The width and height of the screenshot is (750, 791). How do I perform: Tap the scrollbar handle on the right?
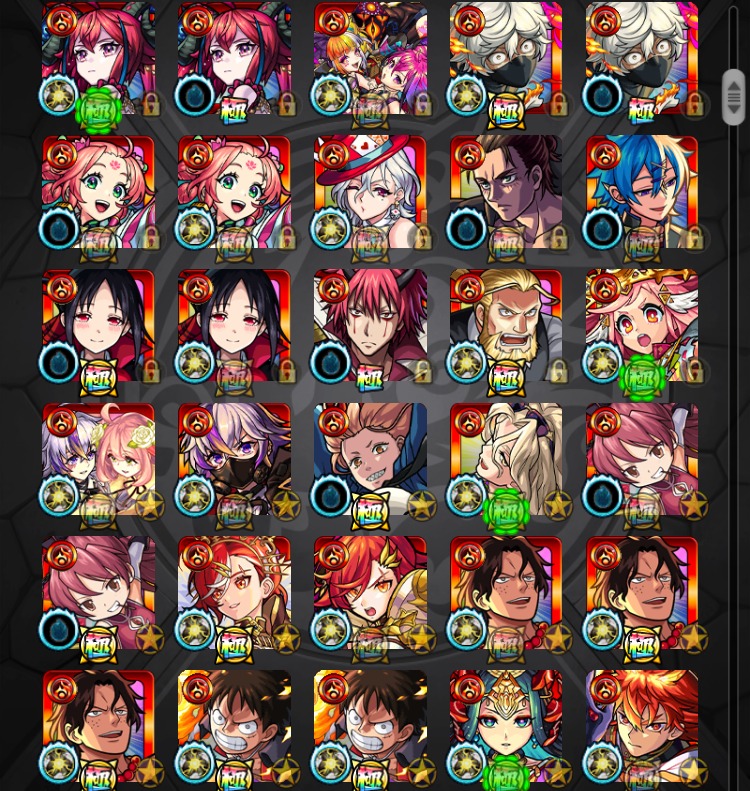coord(734,97)
